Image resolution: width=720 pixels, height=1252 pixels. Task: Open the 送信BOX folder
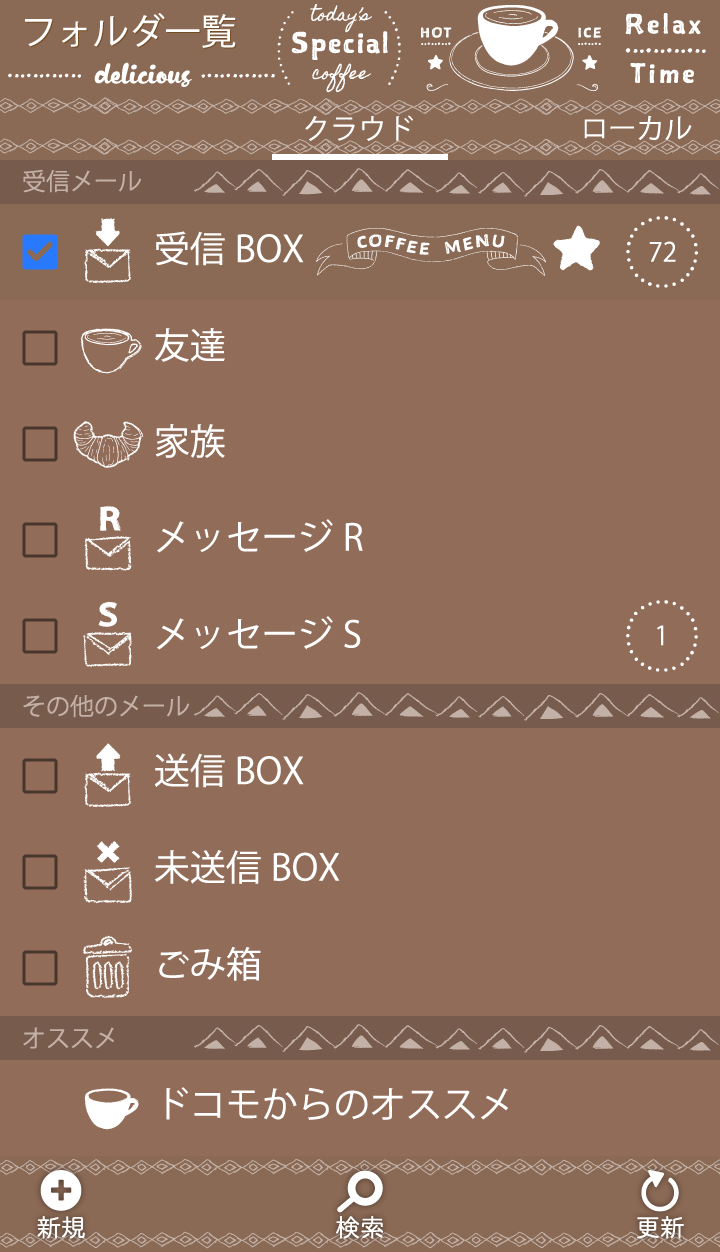(x=229, y=773)
